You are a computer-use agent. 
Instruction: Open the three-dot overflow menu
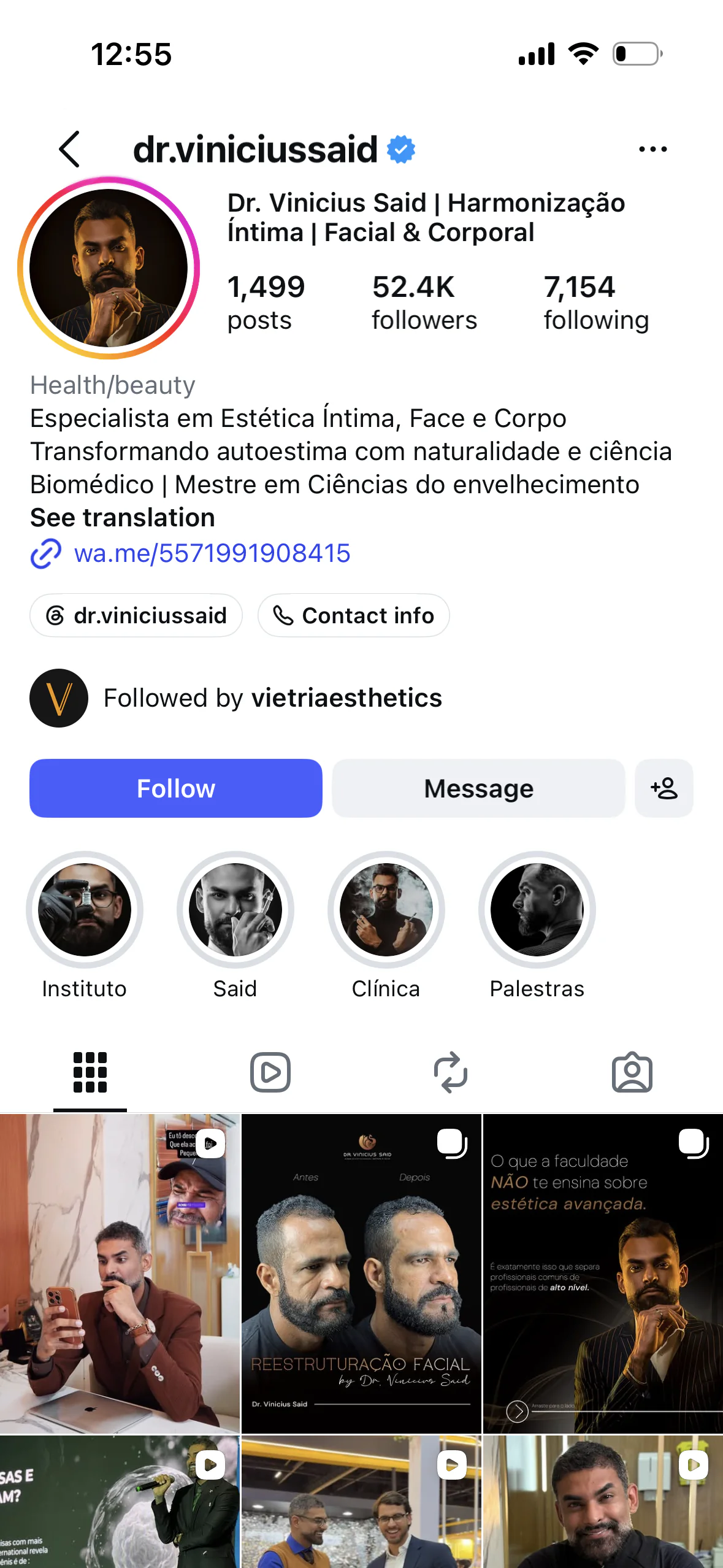click(652, 149)
